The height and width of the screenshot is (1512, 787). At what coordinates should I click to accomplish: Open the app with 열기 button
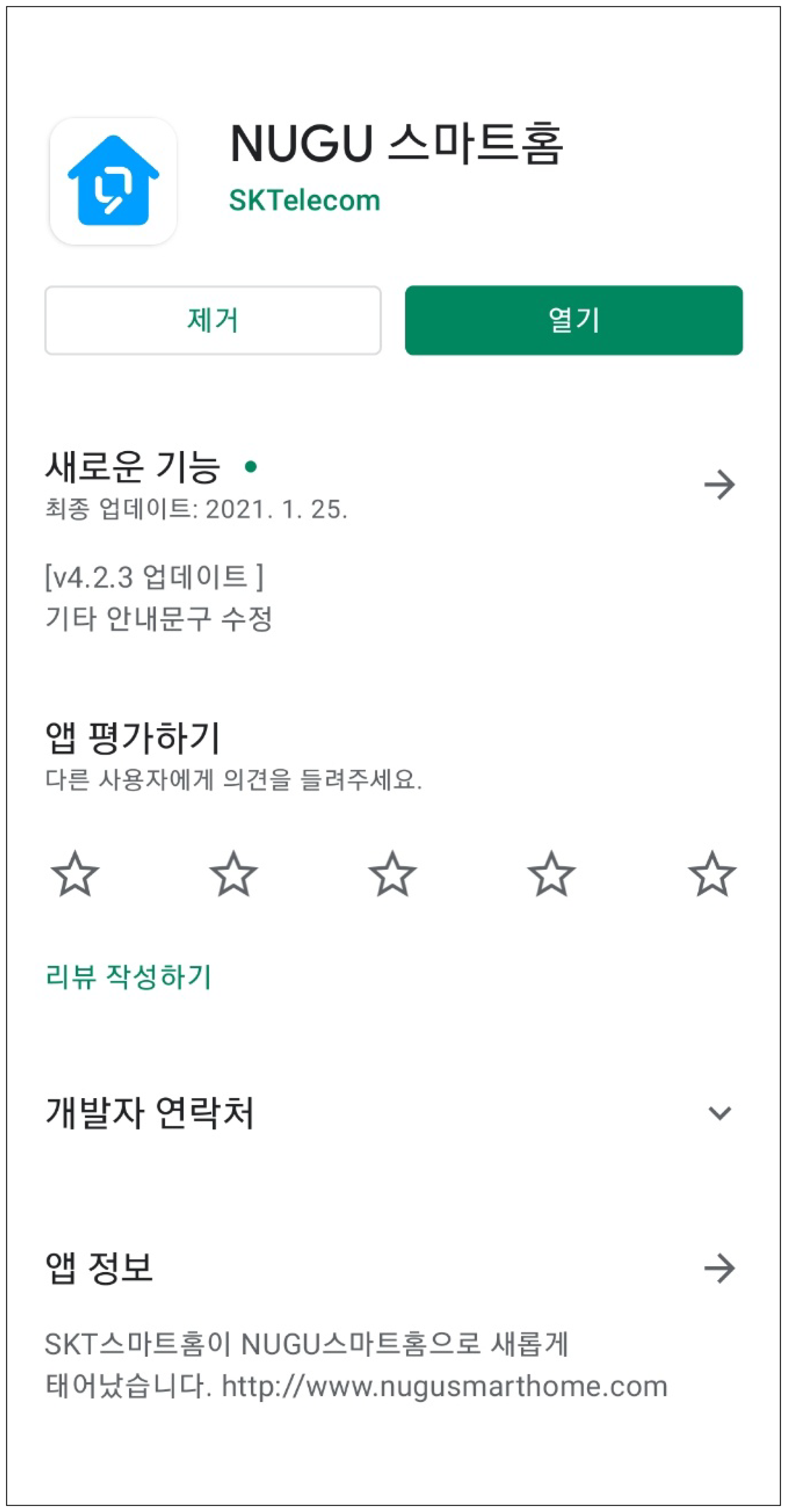[x=573, y=321]
